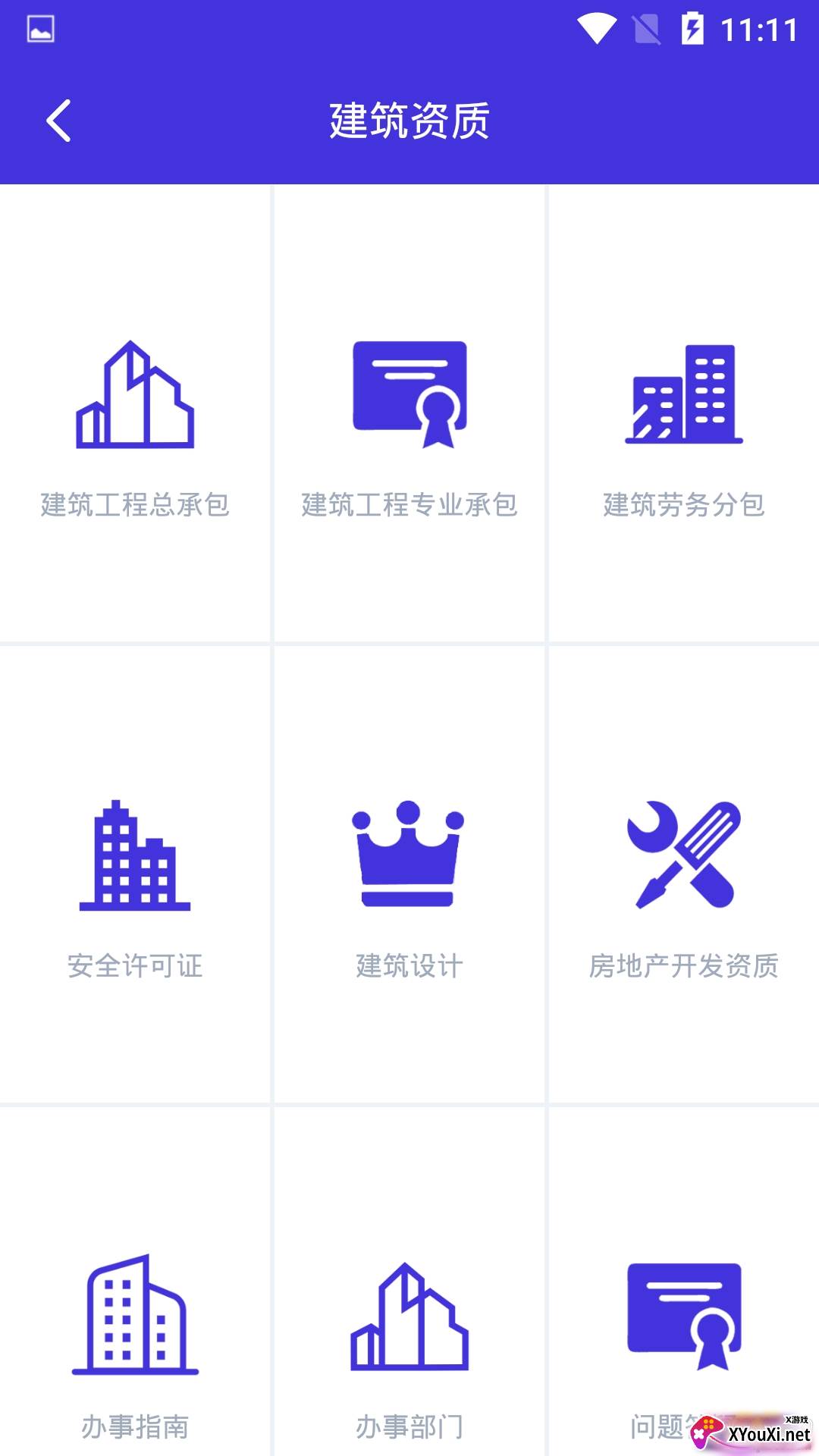Tap the back arrow in the header
The width and height of the screenshot is (819, 1456).
[x=58, y=120]
